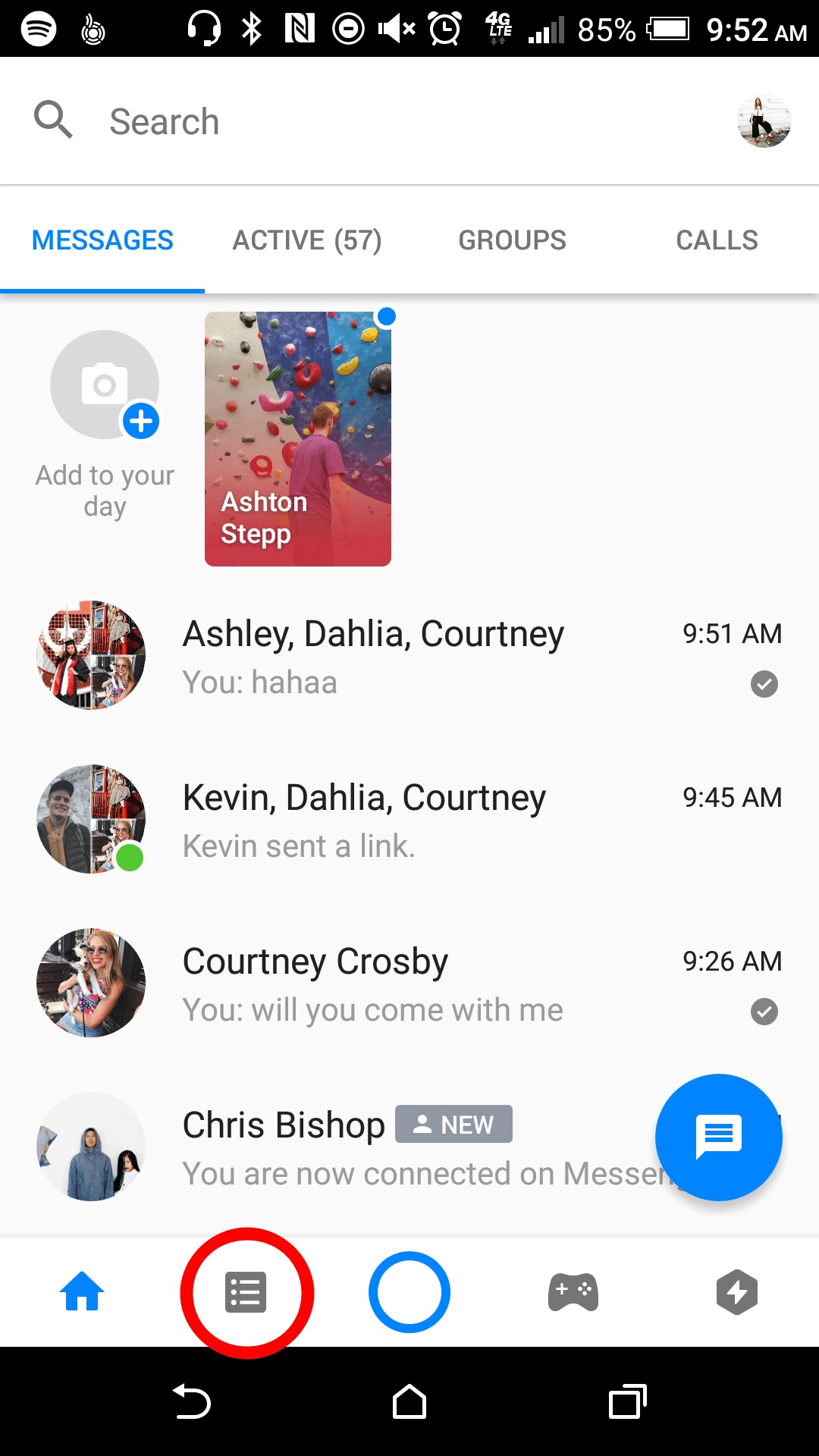
Task: Open the Contacts list icon
Action: point(246,1292)
